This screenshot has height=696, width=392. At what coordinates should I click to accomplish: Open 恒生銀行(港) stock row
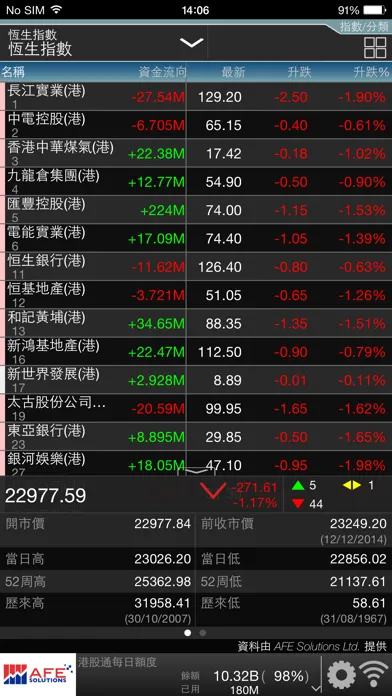[x=196, y=267]
